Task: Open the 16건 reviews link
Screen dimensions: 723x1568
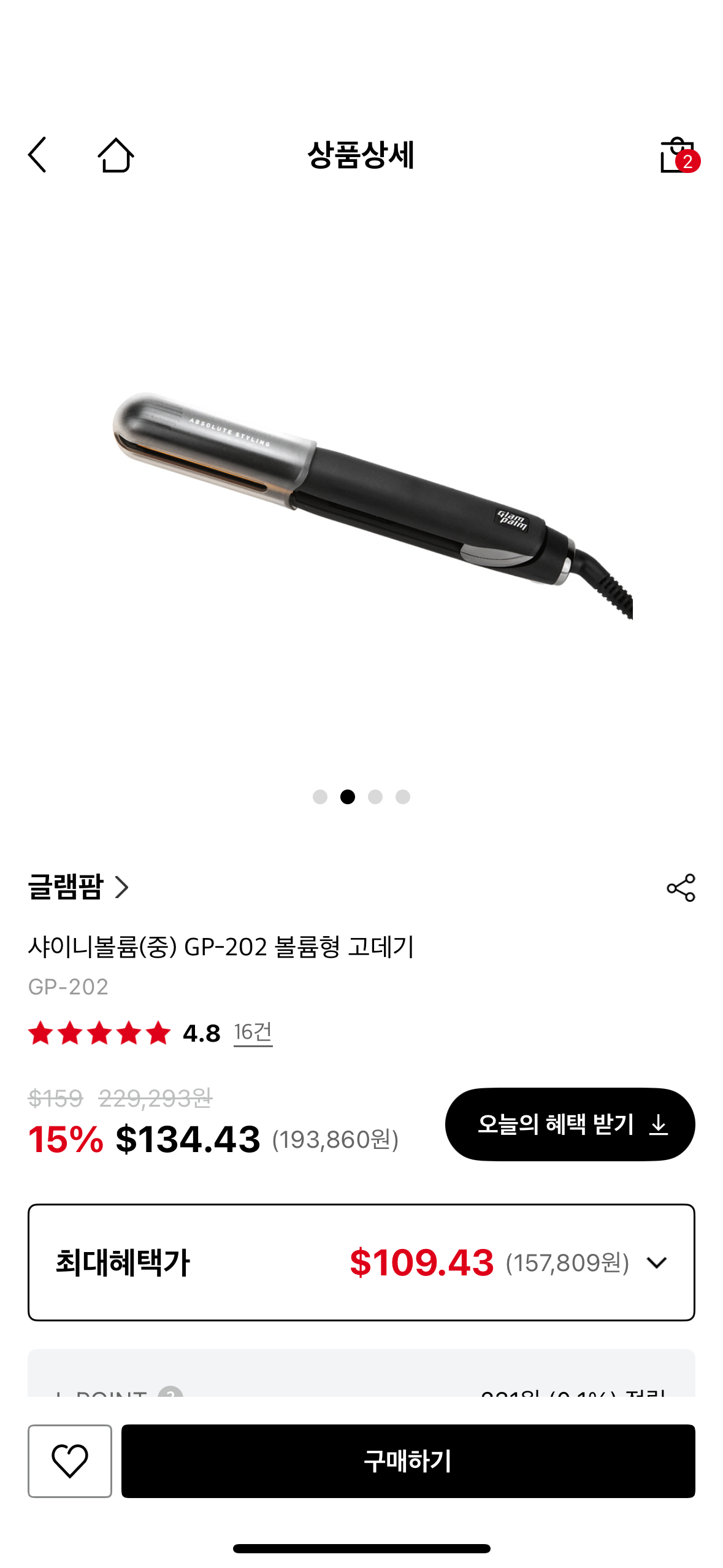Action: click(x=253, y=1032)
